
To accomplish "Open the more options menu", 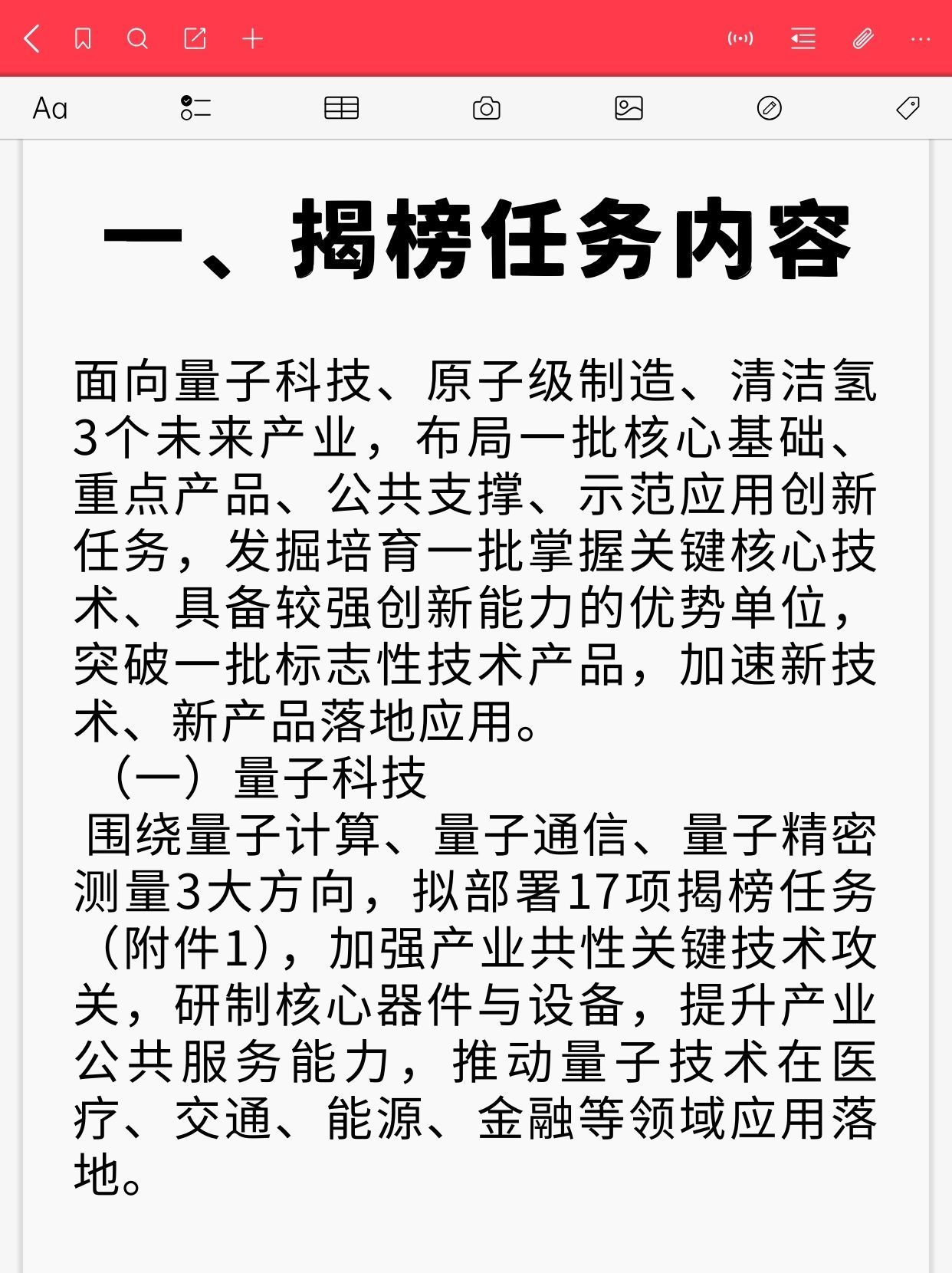I will (x=920, y=38).
